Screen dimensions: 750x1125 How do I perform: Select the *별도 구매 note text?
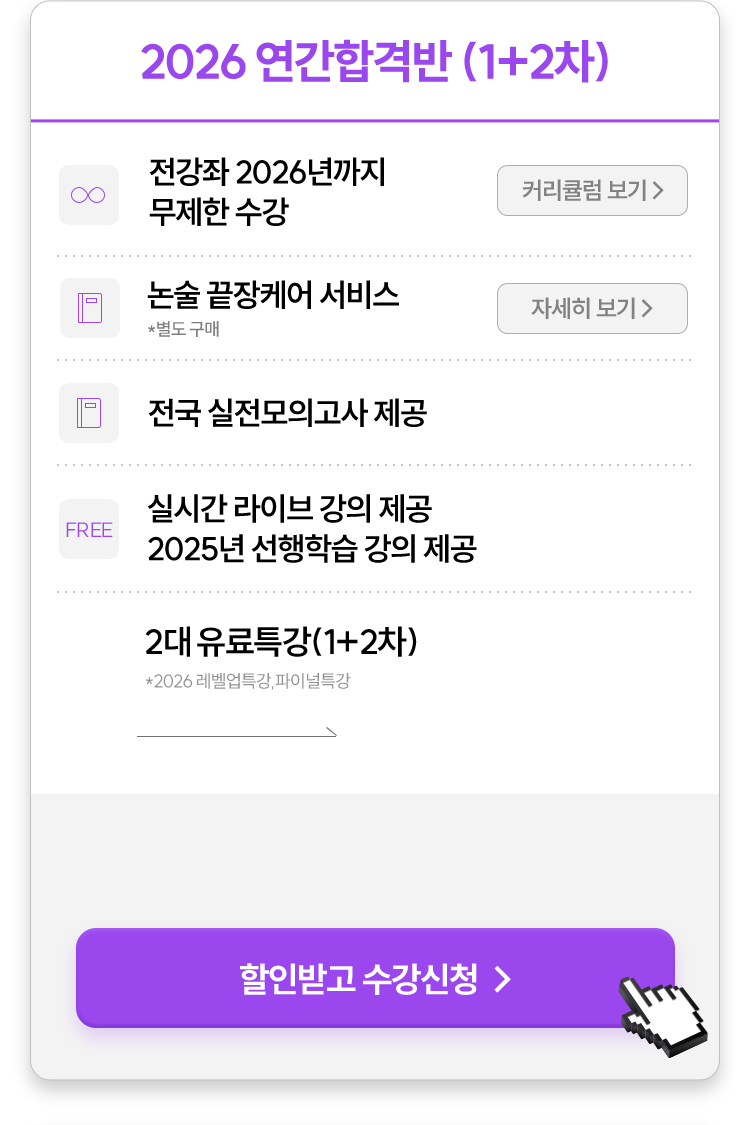pos(175,326)
